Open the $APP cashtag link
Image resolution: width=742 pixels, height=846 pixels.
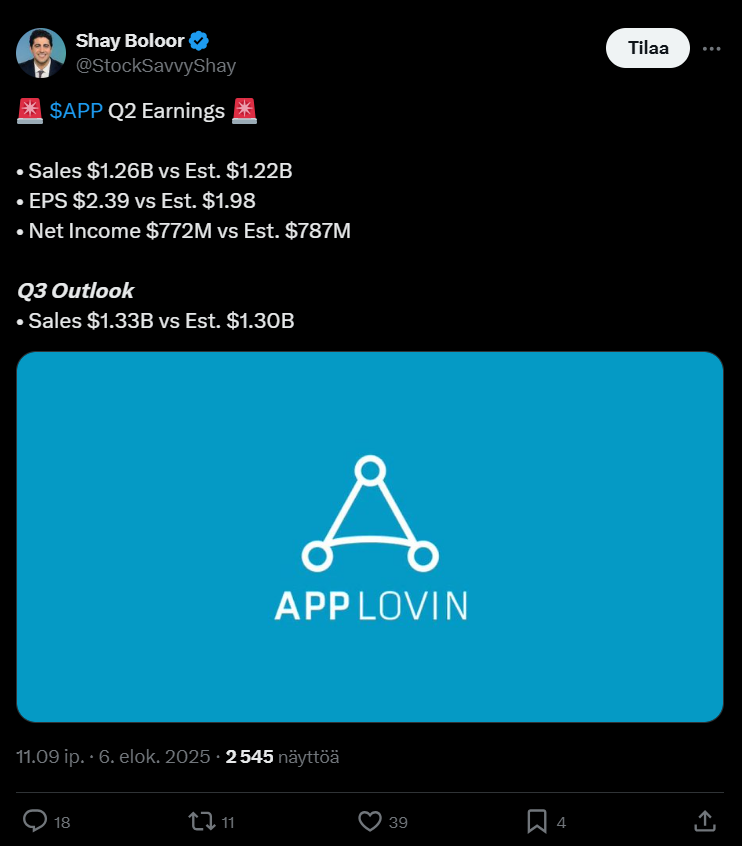pos(76,111)
